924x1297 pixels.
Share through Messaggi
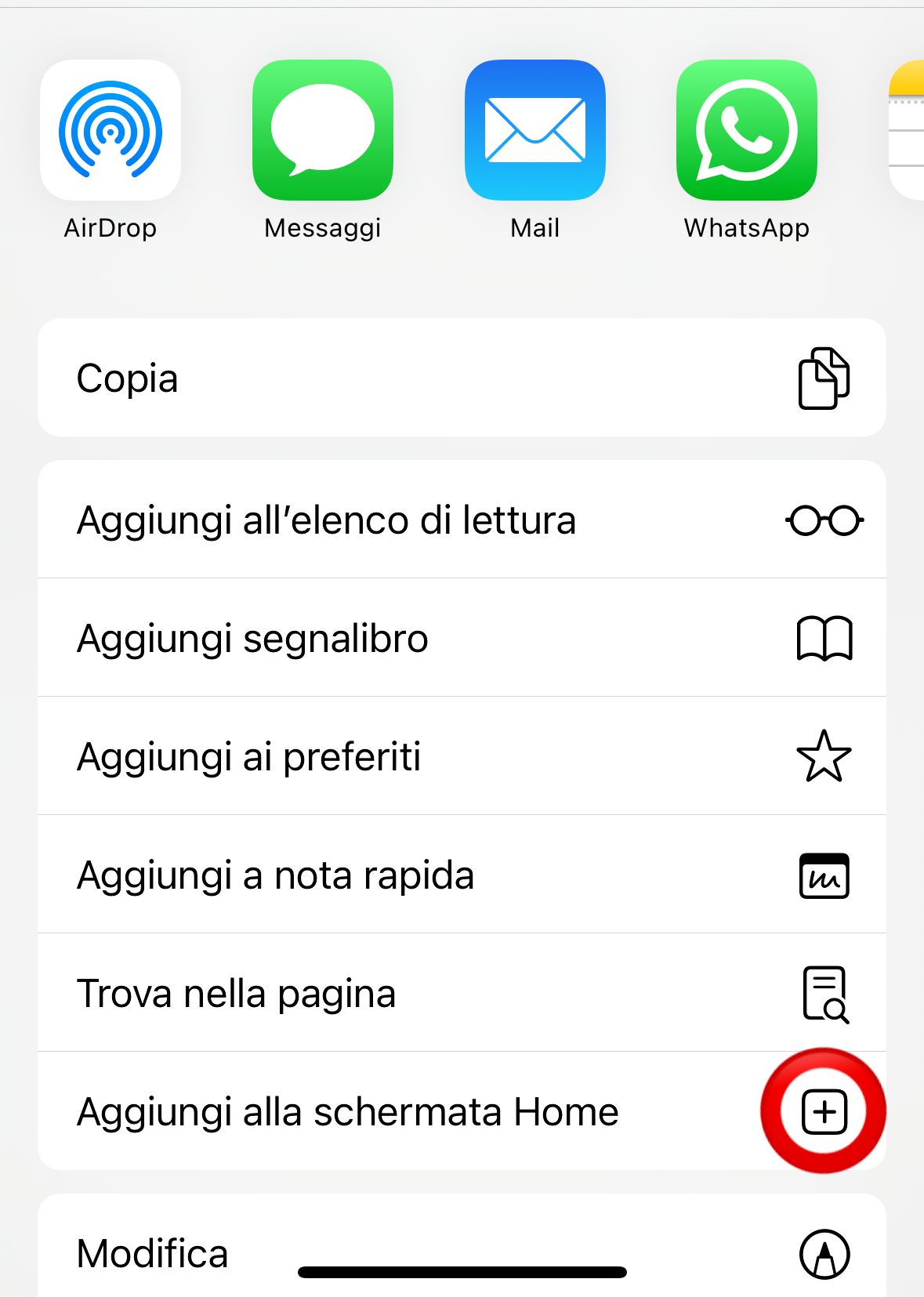[x=322, y=130]
